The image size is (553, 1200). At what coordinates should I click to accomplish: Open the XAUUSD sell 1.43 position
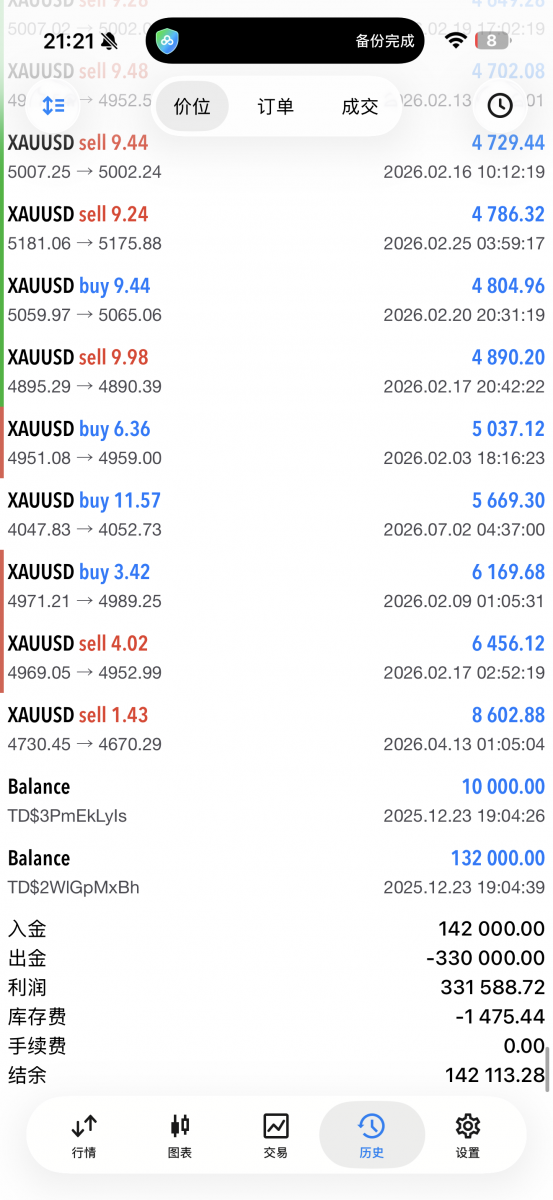click(x=276, y=729)
